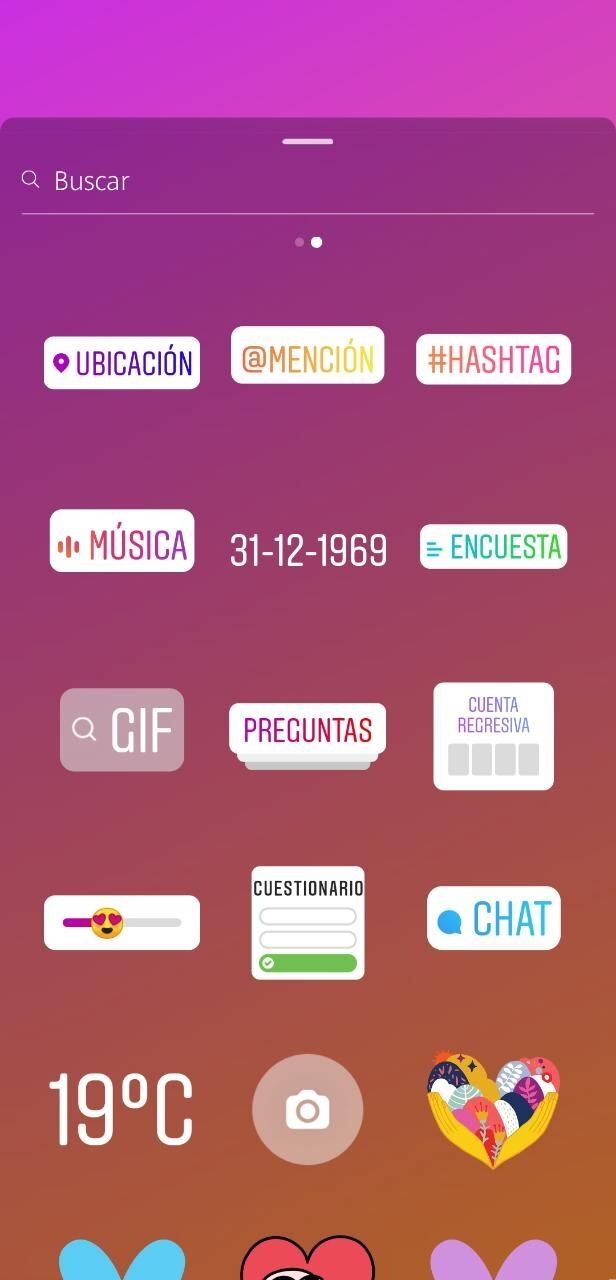Add the purple heart sticker
The height and width of the screenshot is (1280, 616).
pyautogui.click(x=493, y=1260)
